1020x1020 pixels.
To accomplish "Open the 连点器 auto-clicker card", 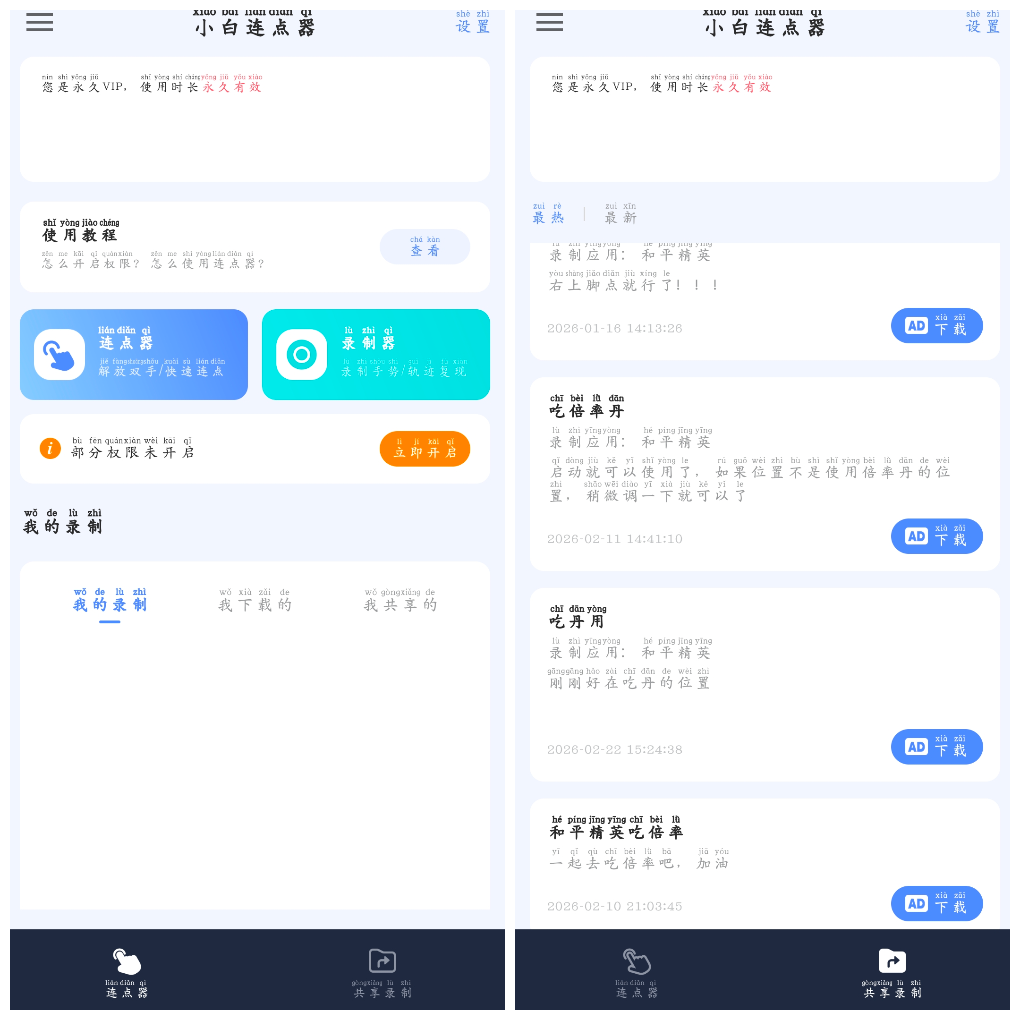I will click(x=134, y=355).
